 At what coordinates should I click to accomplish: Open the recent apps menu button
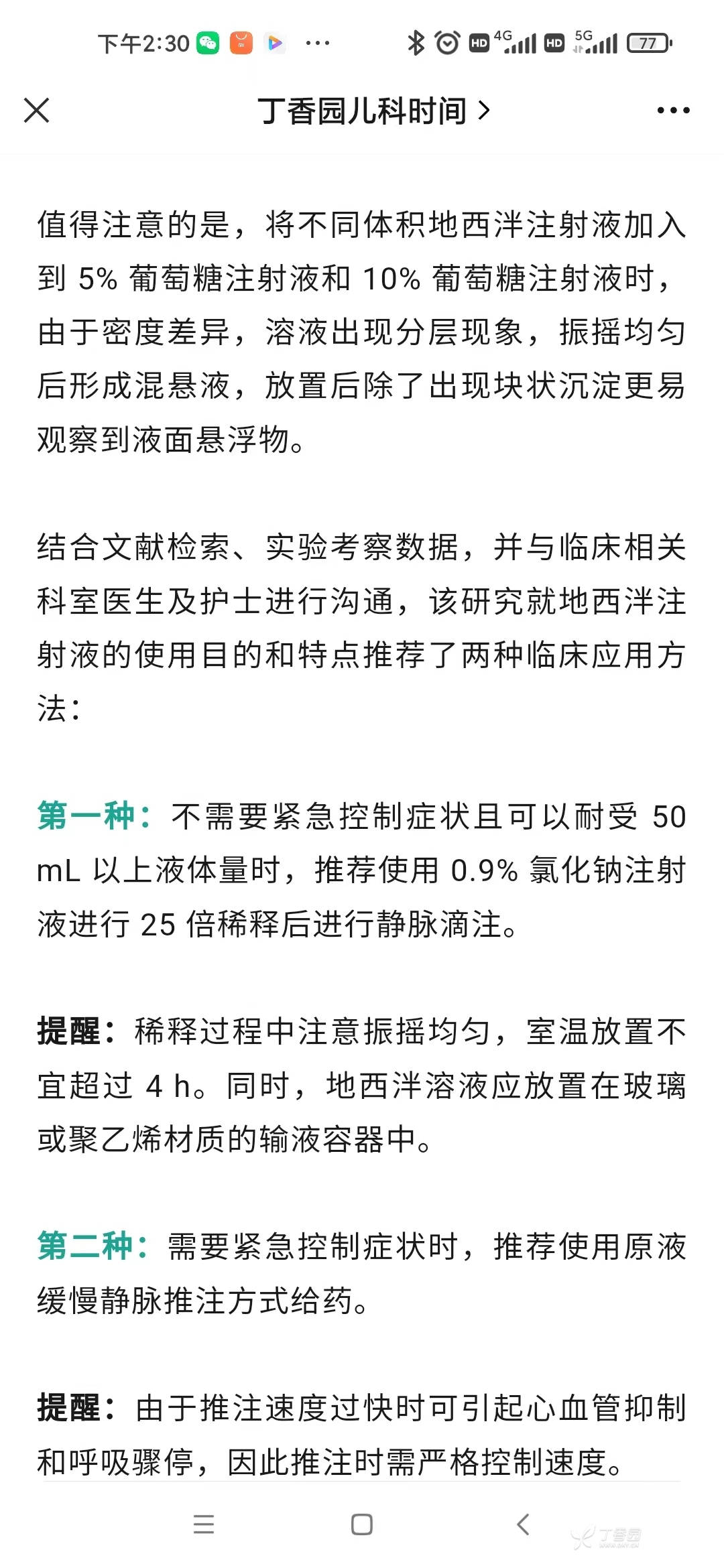204,1524
